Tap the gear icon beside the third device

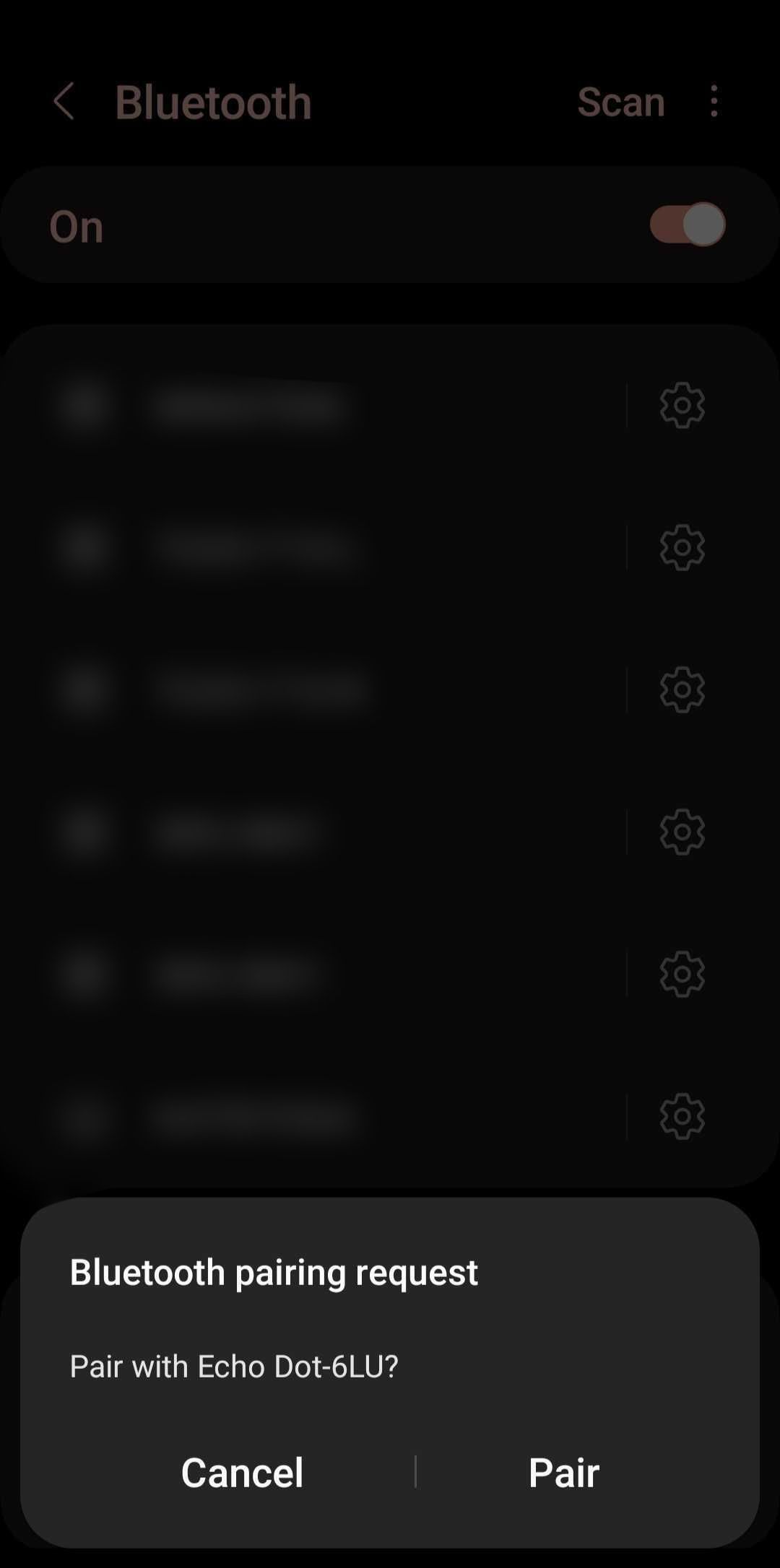(682, 689)
